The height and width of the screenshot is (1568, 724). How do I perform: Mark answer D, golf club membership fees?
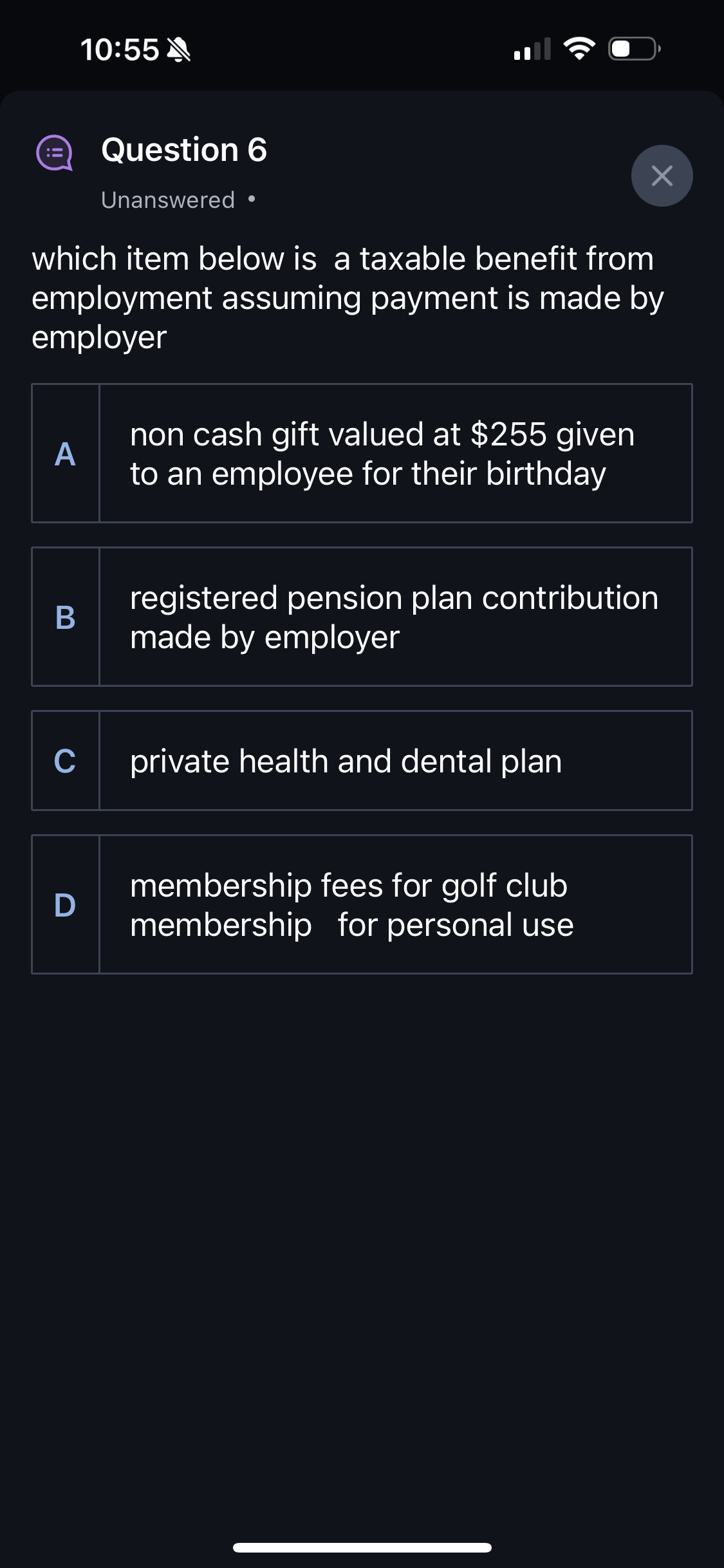pos(362,904)
